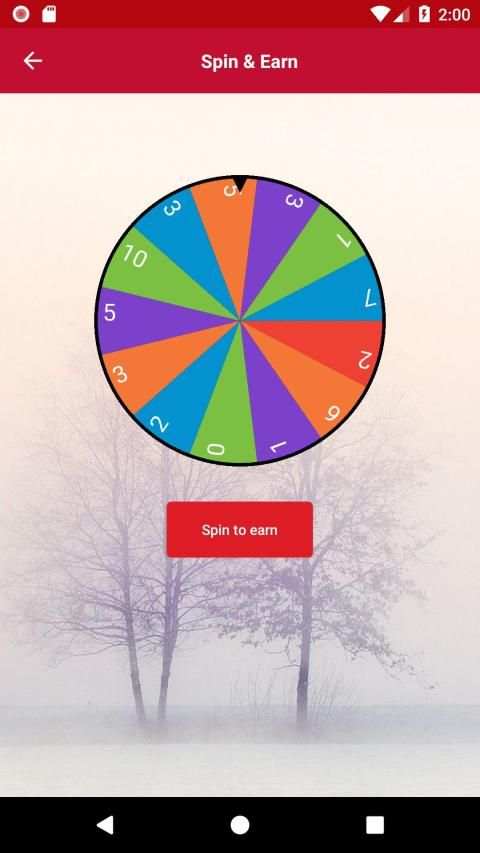Go back using the app bar arrow

coord(33,61)
